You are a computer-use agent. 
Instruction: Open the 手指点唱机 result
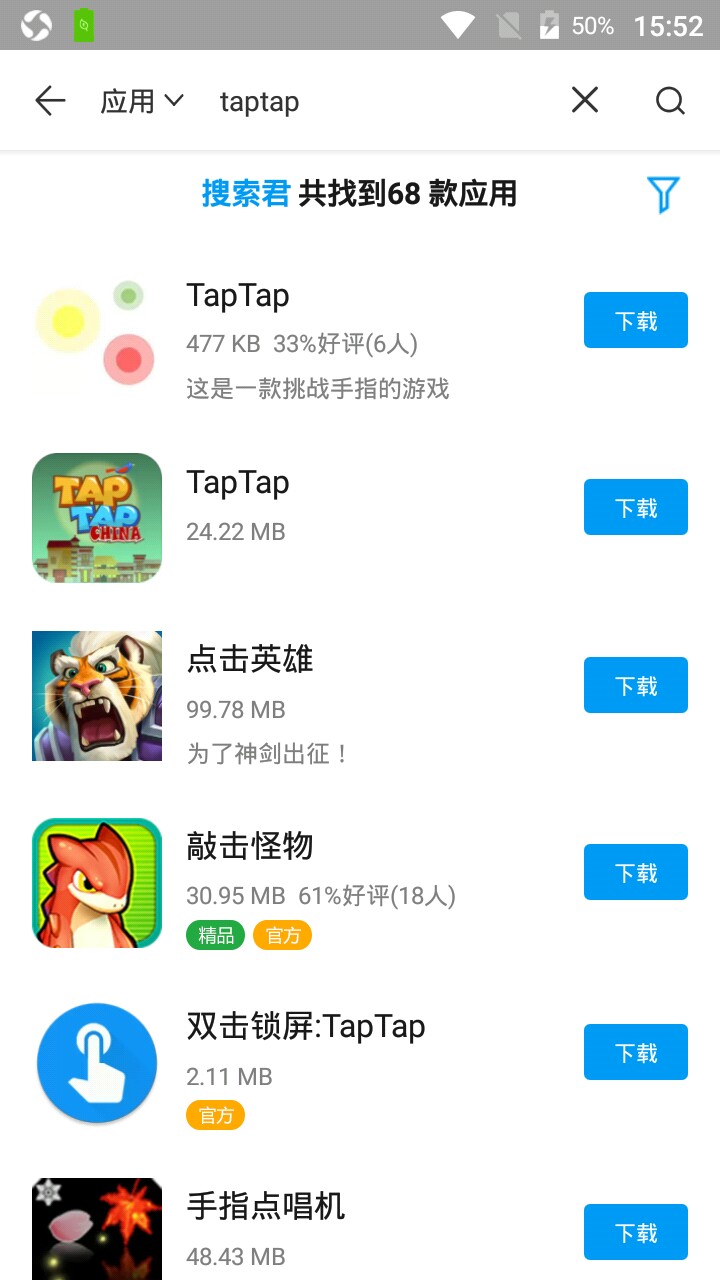pos(266,1207)
